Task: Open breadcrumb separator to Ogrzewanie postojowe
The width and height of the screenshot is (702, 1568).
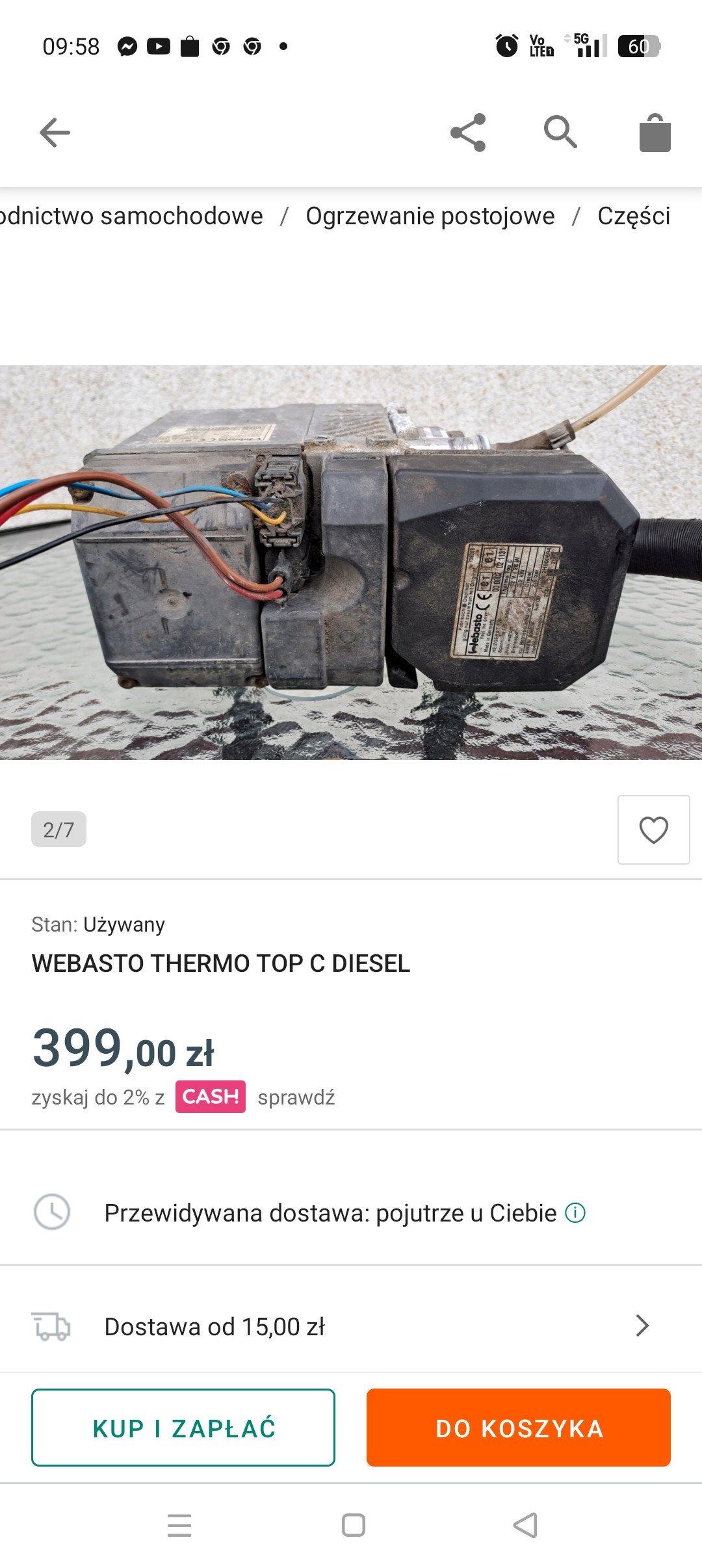Action: click(284, 216)
